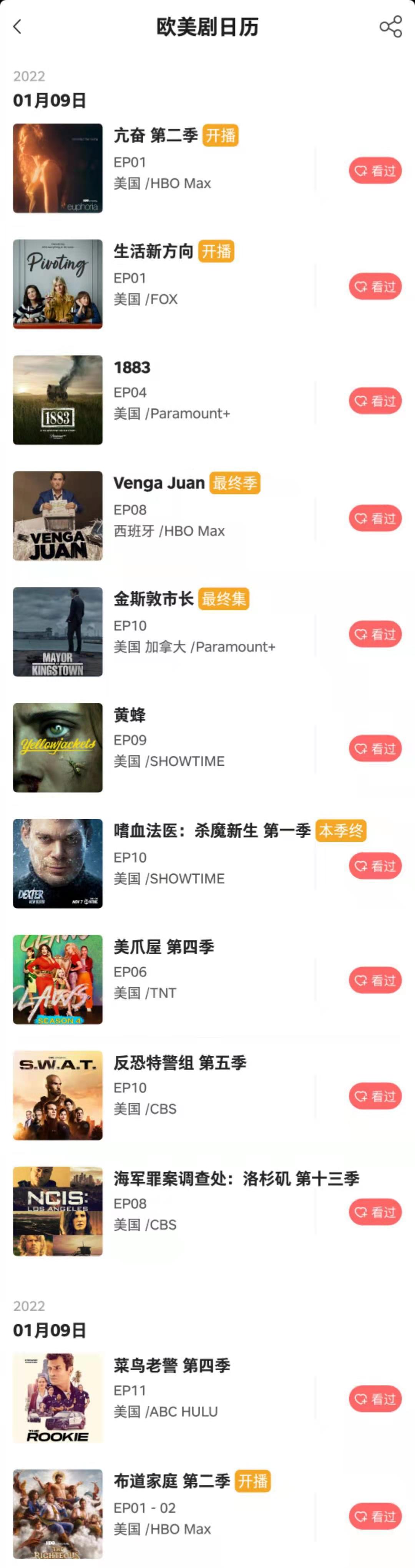Tap 看过 for 生活新方向
415x1568 pixels.
tap(375, 286)
